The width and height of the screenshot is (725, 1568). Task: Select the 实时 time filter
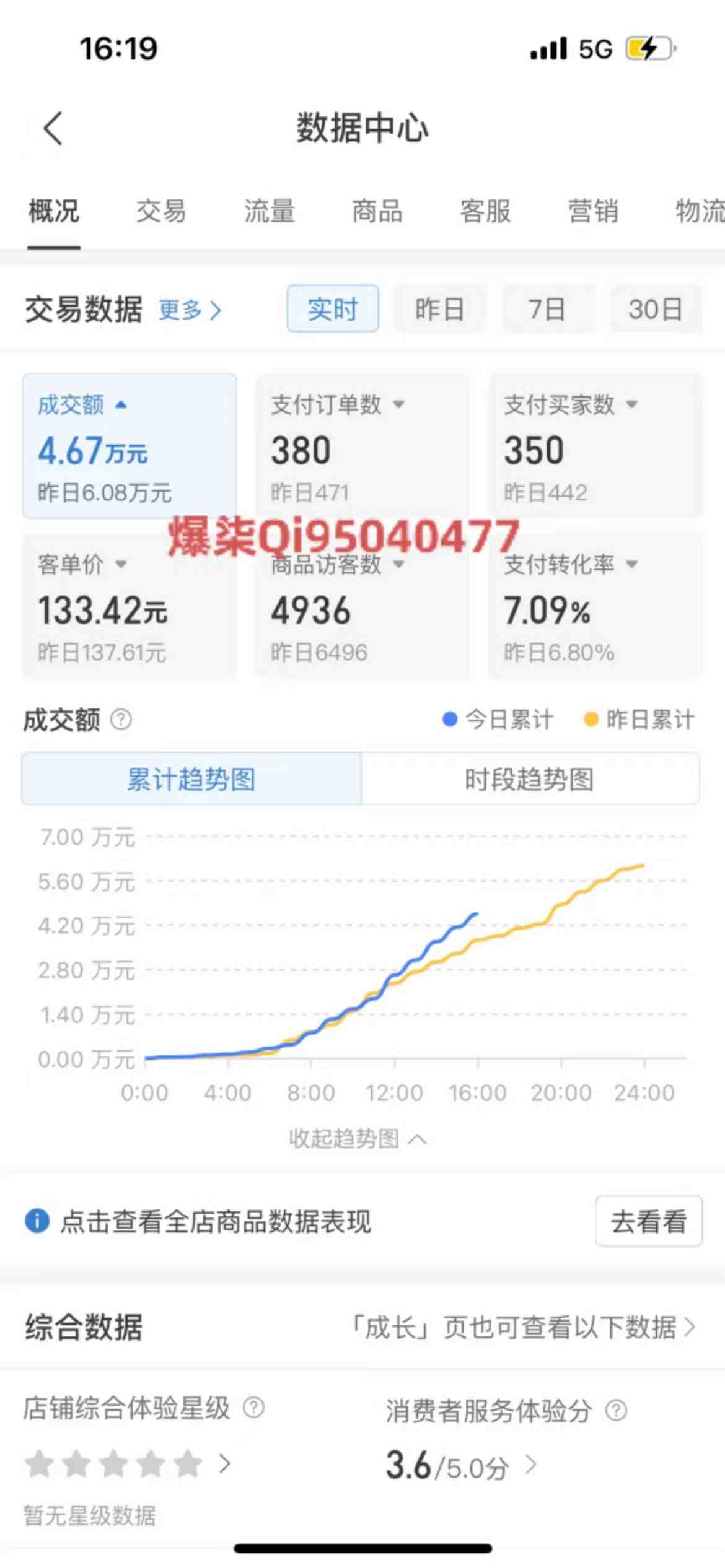tap(332, 309)
